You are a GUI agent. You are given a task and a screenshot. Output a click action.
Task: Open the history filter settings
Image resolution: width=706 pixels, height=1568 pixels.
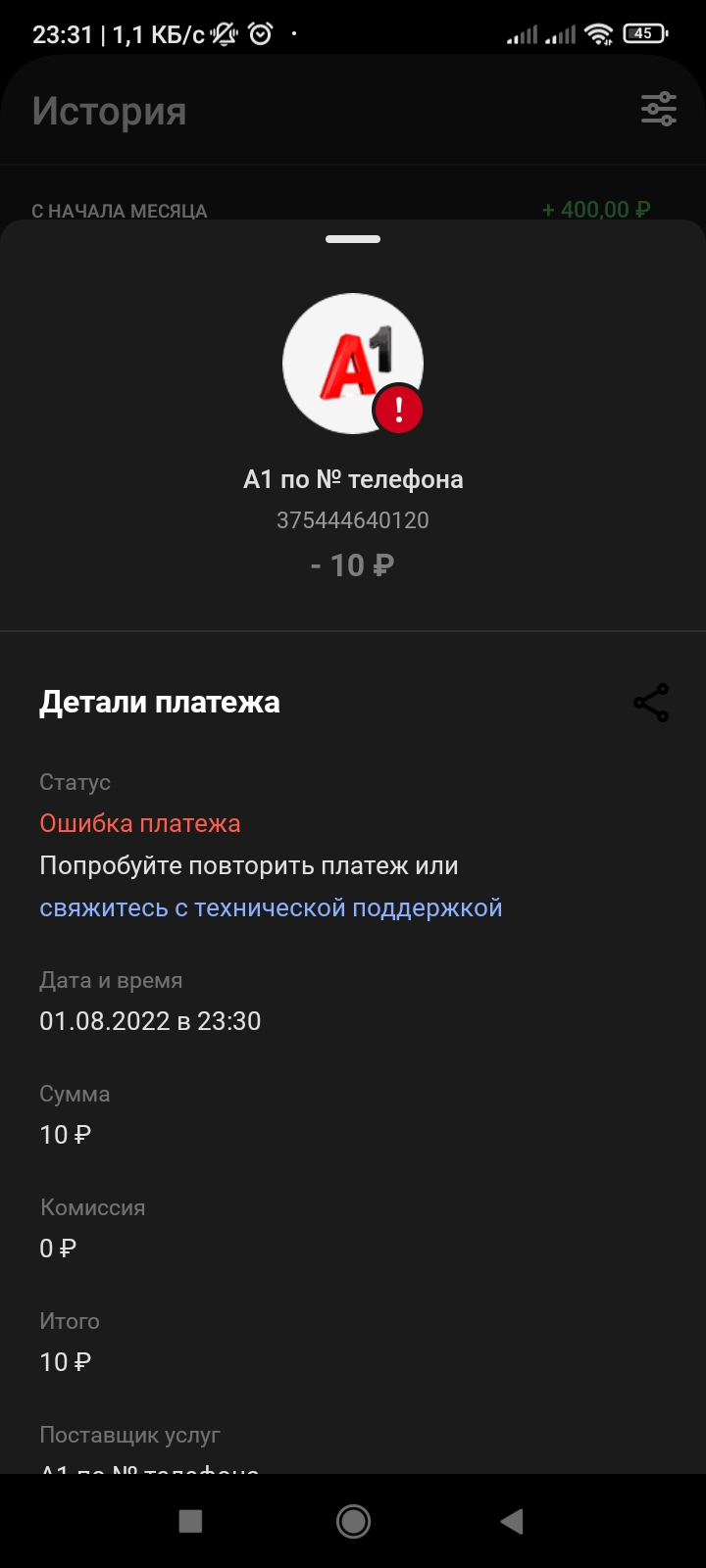point(659,110)
